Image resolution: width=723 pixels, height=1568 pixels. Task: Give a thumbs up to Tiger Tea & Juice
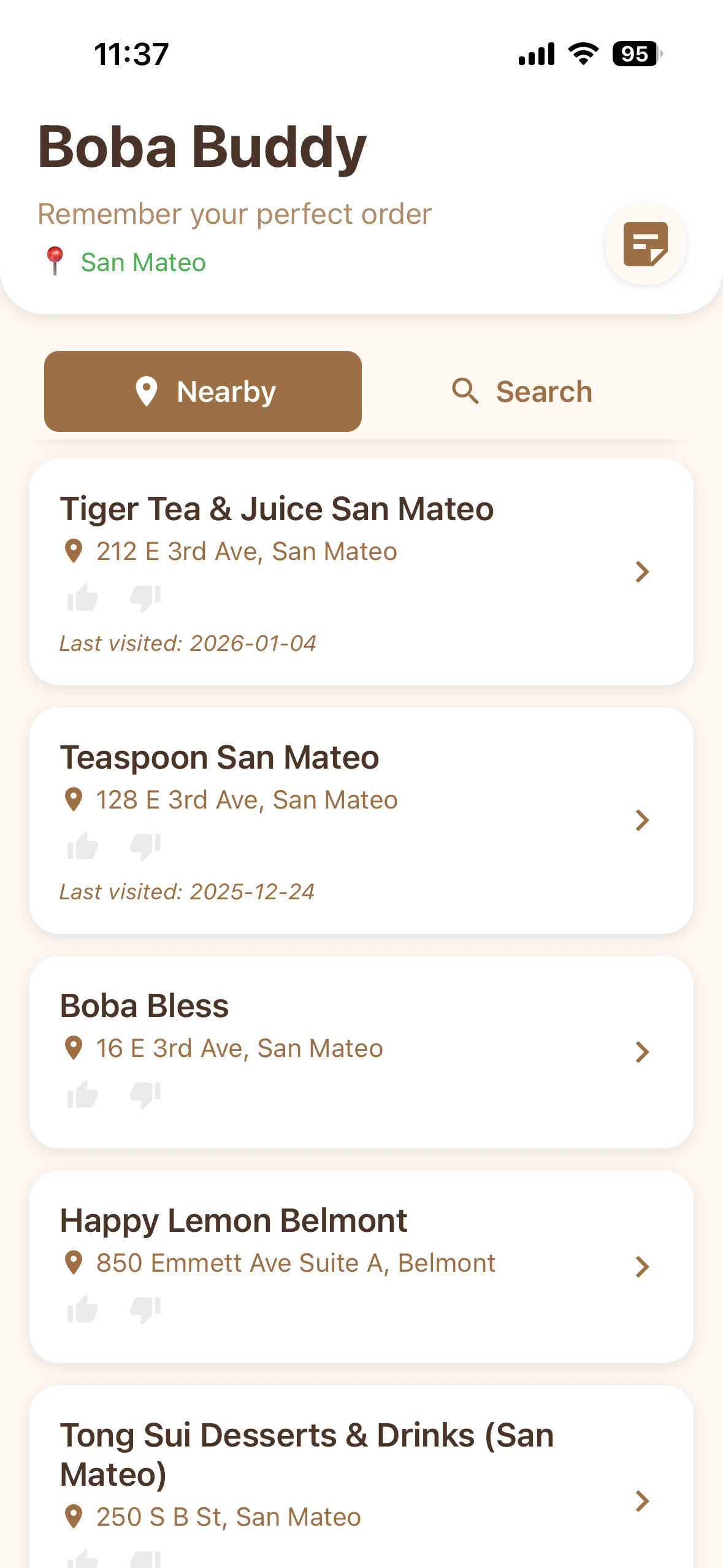coord(83,596)
